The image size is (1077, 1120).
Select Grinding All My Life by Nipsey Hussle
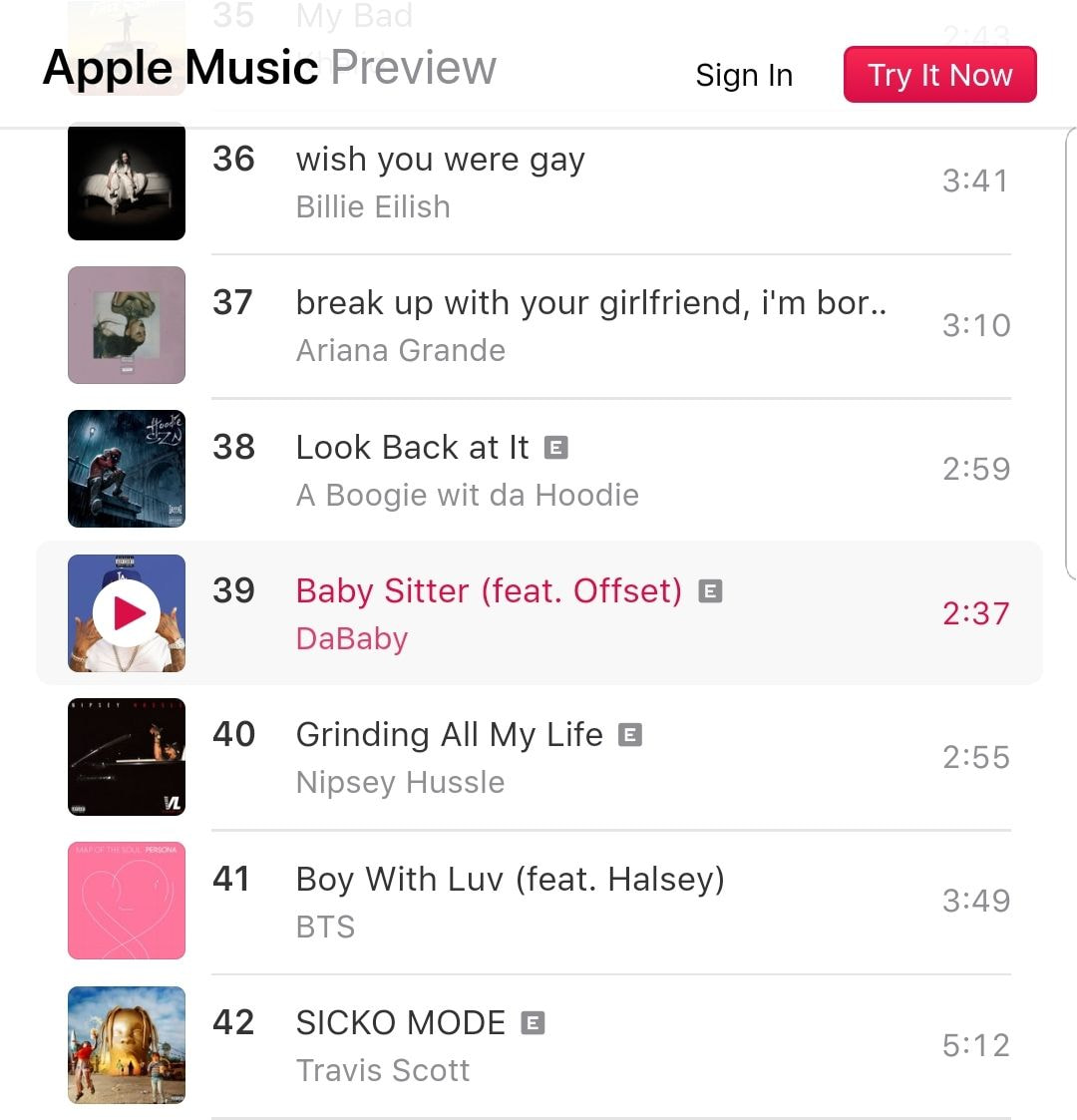pos(450,736)
